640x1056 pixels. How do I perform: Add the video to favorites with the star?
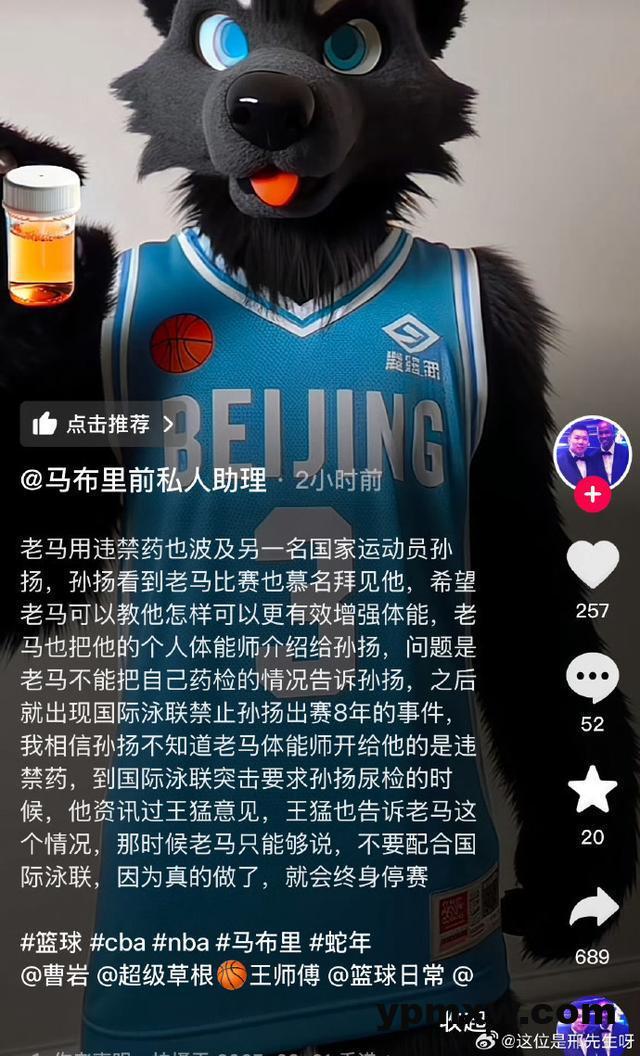[x=592, y=790]
